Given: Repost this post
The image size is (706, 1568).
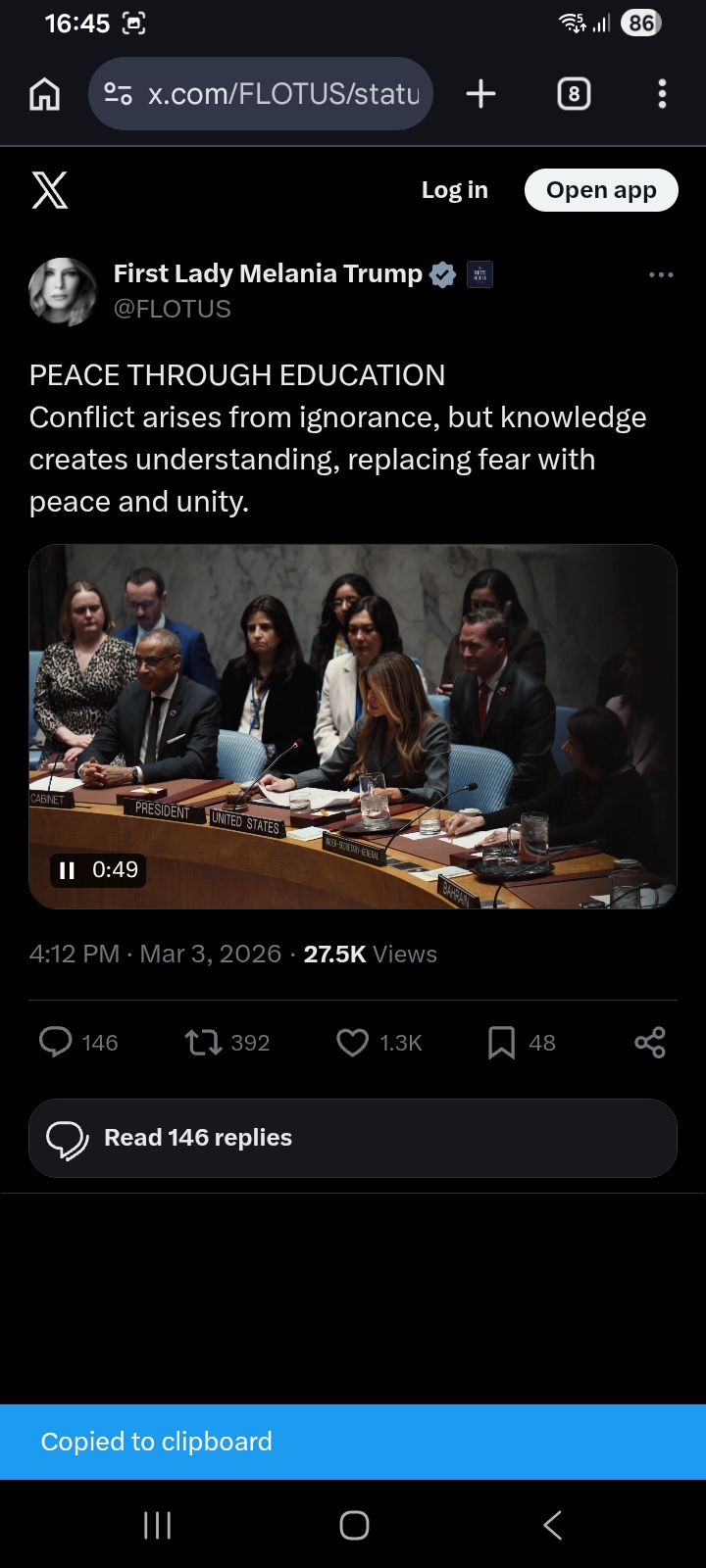Looking at the screenshot, I should (204, 1042).
